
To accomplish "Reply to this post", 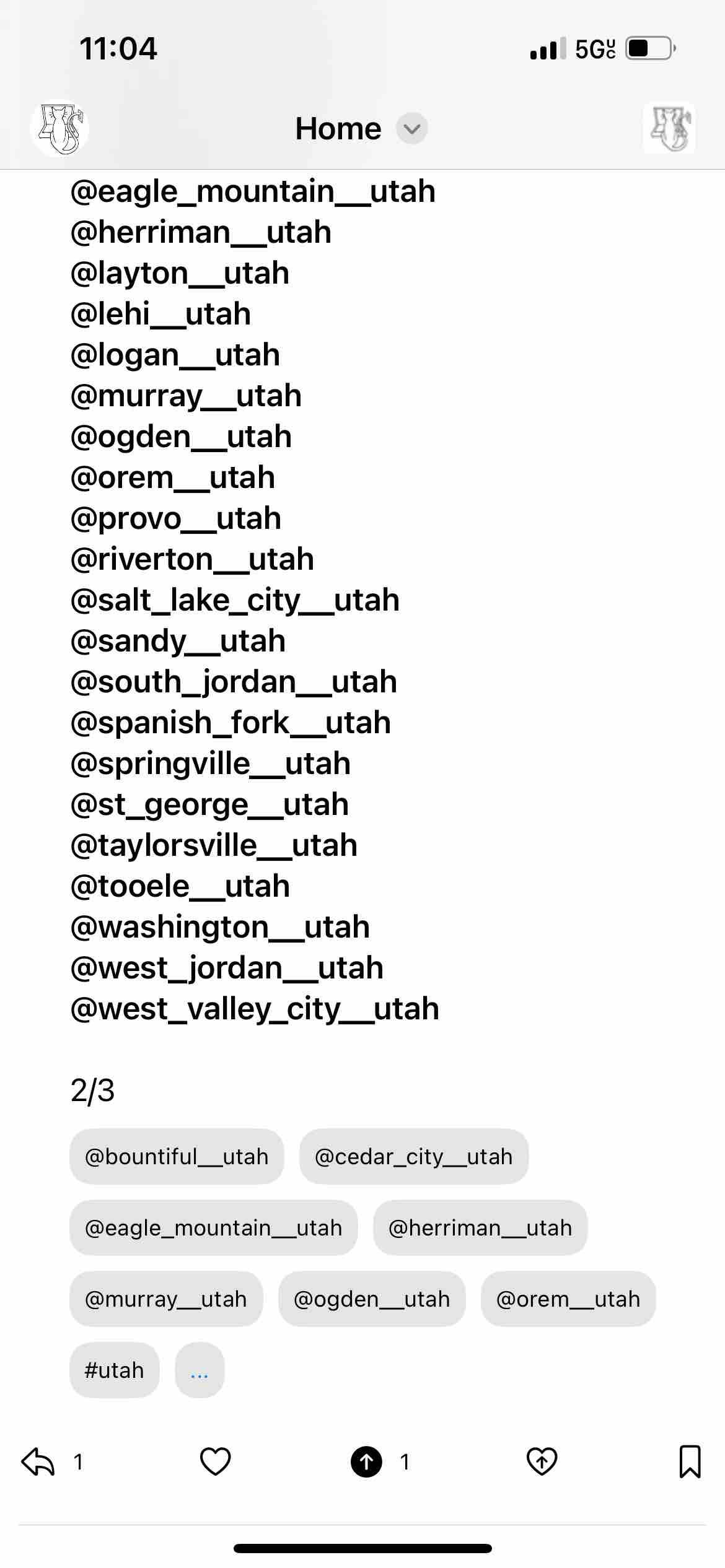I will pos(38,1461).
